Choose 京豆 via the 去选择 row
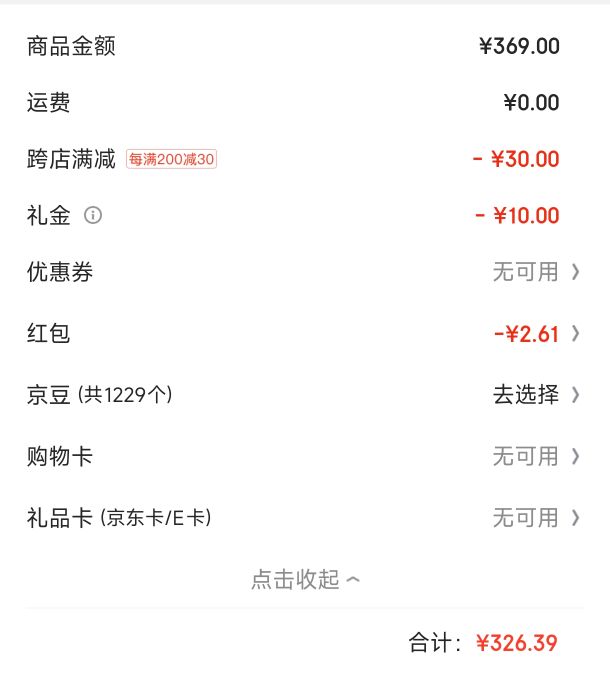 305,395
